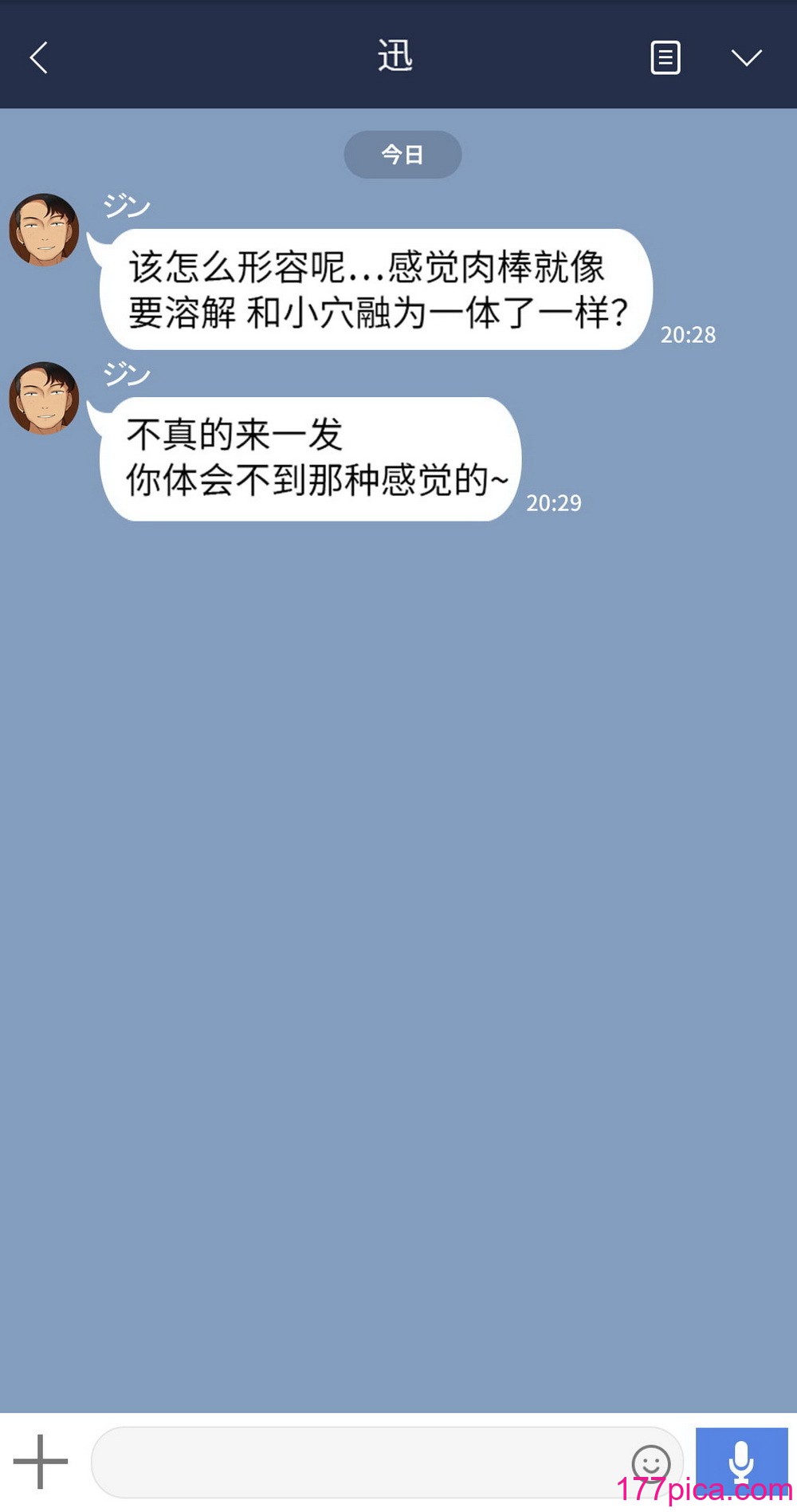Open the plus attachment menu

click(41, 1461)
